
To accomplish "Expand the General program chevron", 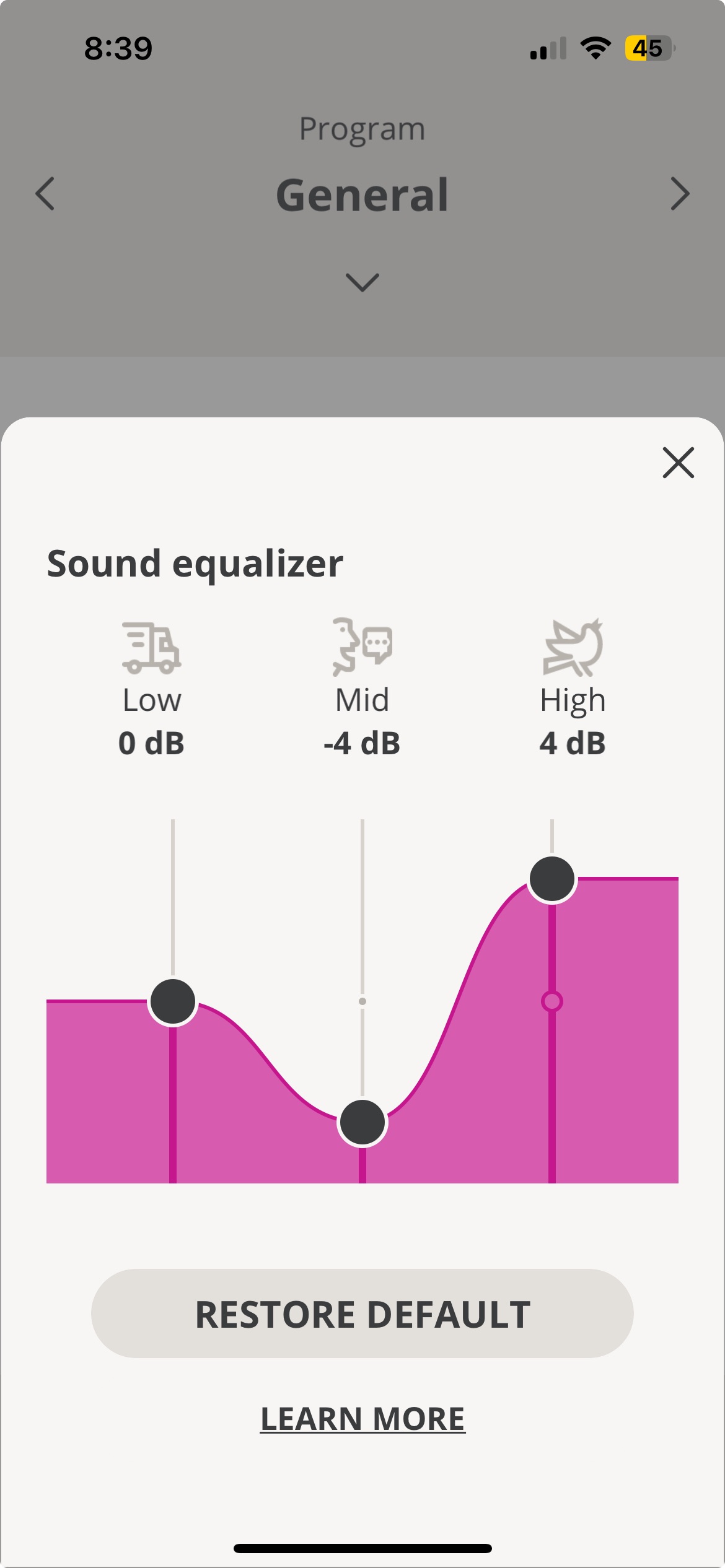I will (362, 282).
